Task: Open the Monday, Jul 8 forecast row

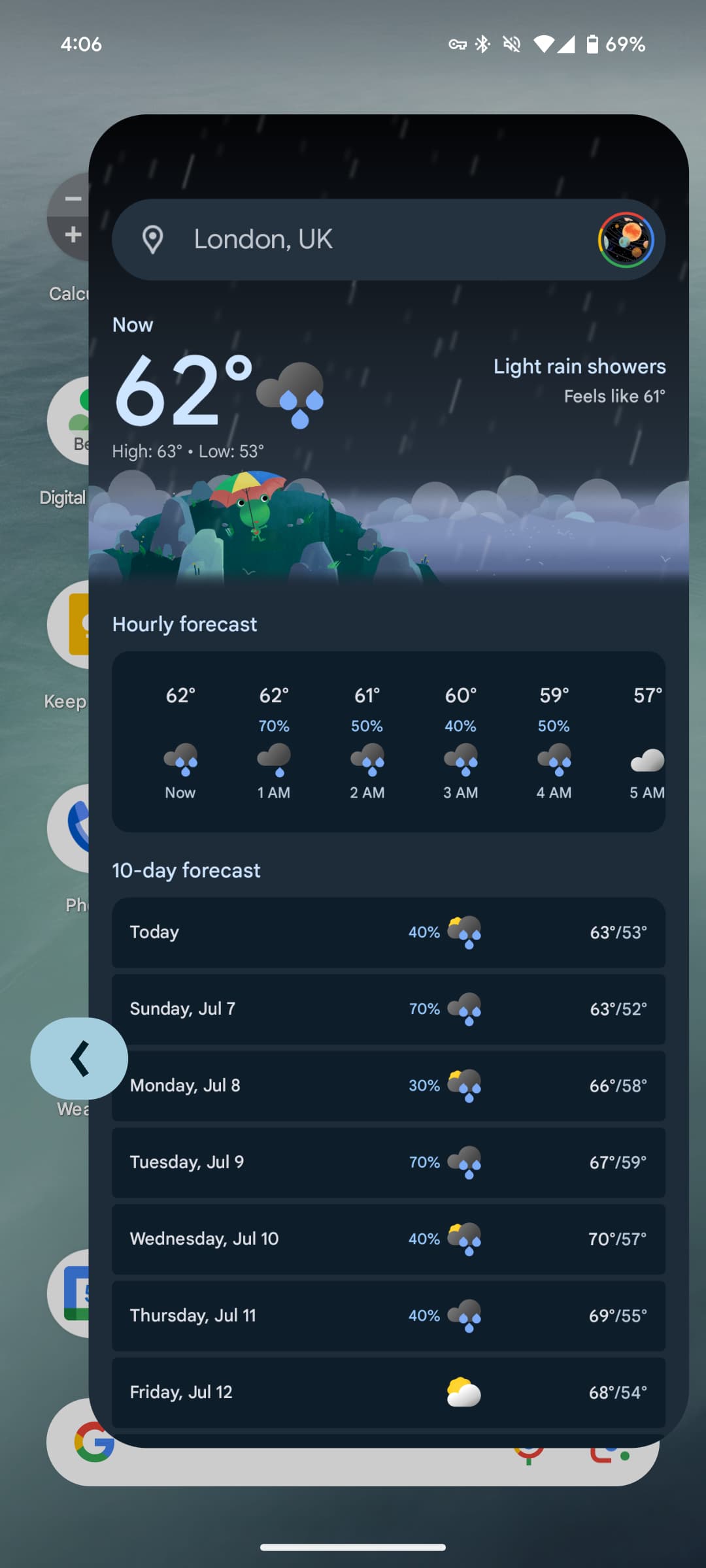Action: [388, 1086]
